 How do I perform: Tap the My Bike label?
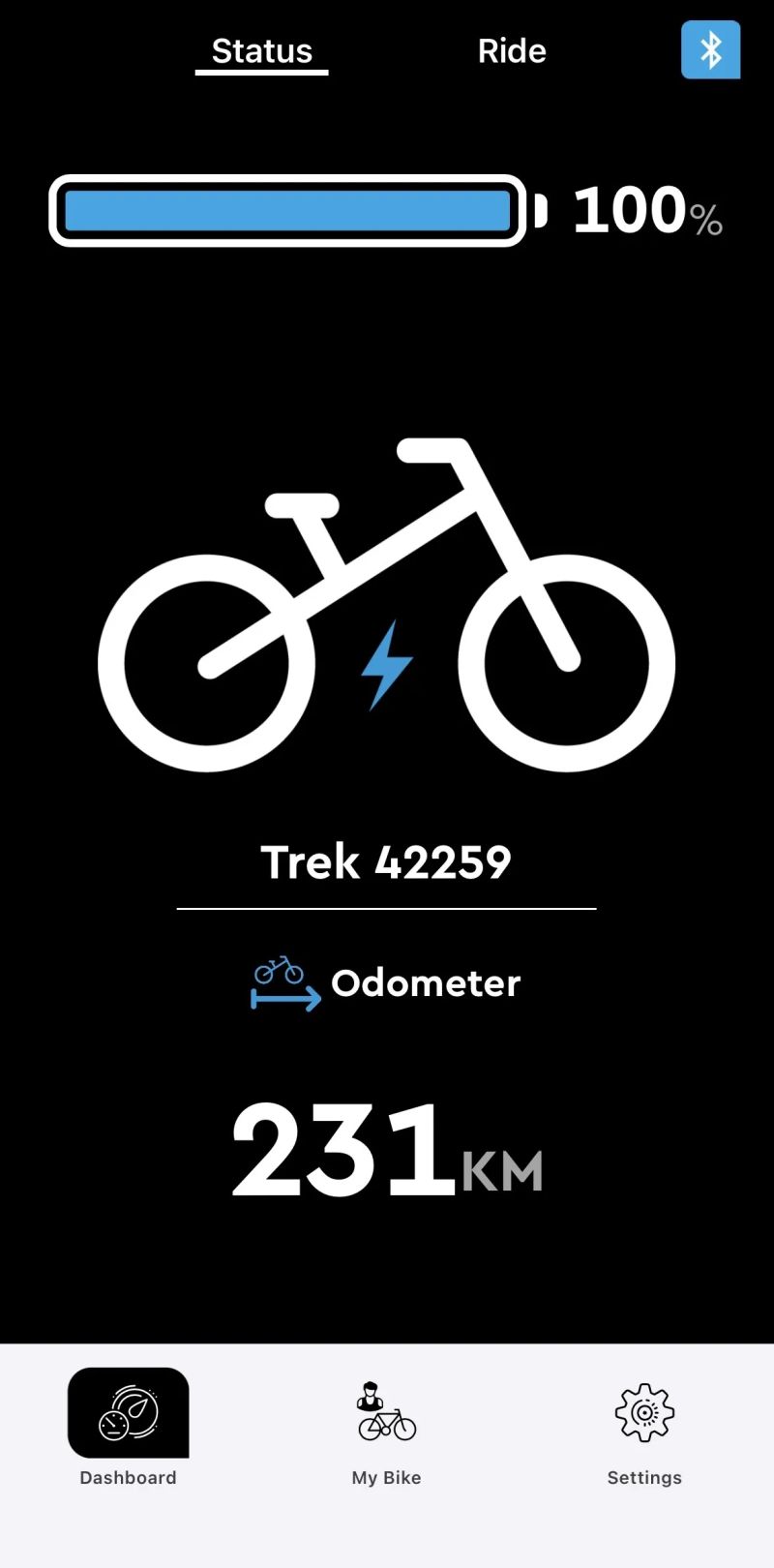coord(385,1477)
